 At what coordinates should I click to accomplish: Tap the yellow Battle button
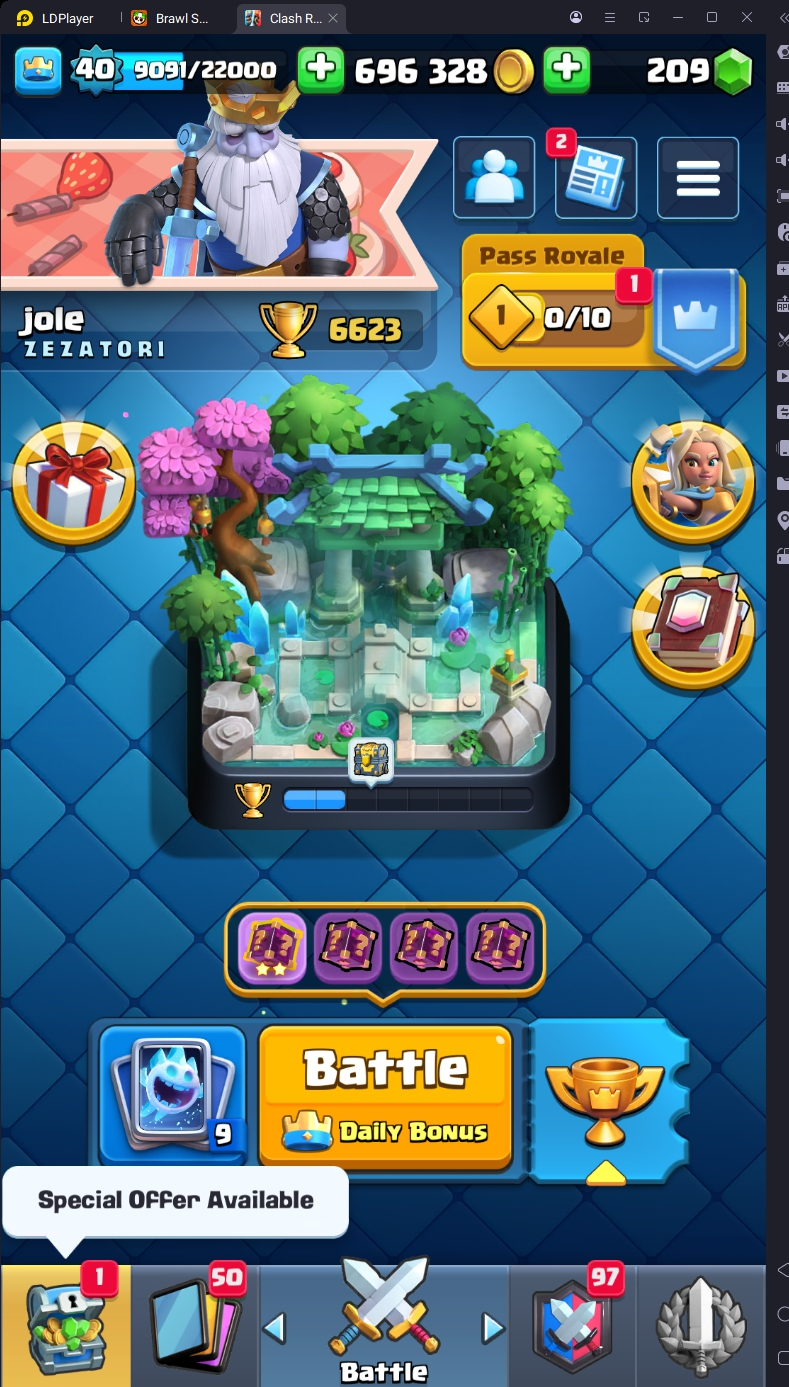coord(385,1095)
